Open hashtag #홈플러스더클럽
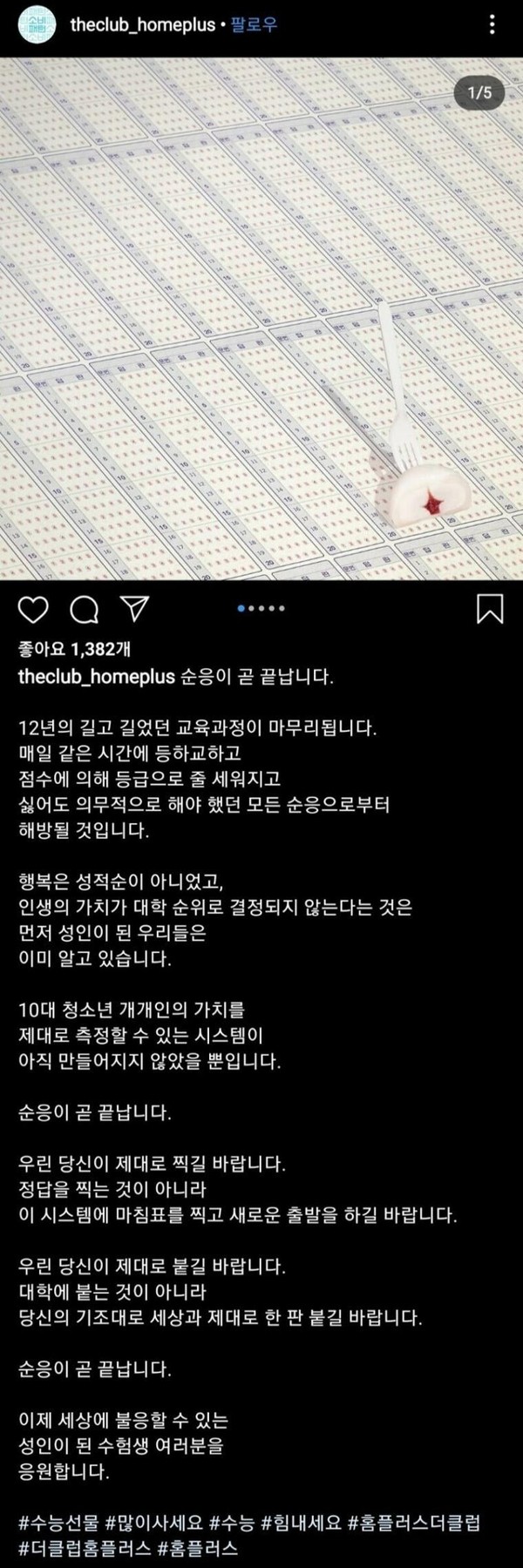523x1568 pixels. click(x=414, y=1524)
